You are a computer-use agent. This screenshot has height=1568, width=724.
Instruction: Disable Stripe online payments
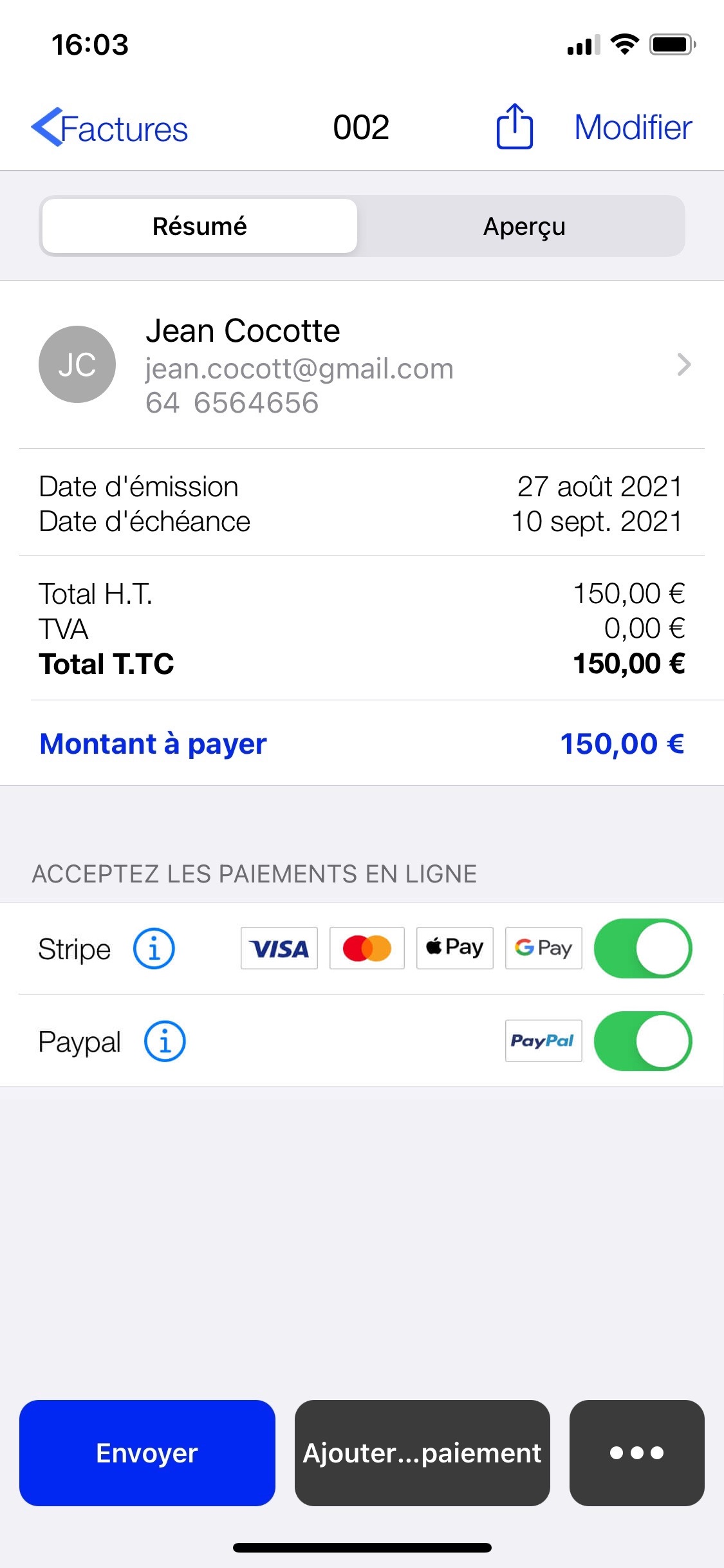point(642,949)
